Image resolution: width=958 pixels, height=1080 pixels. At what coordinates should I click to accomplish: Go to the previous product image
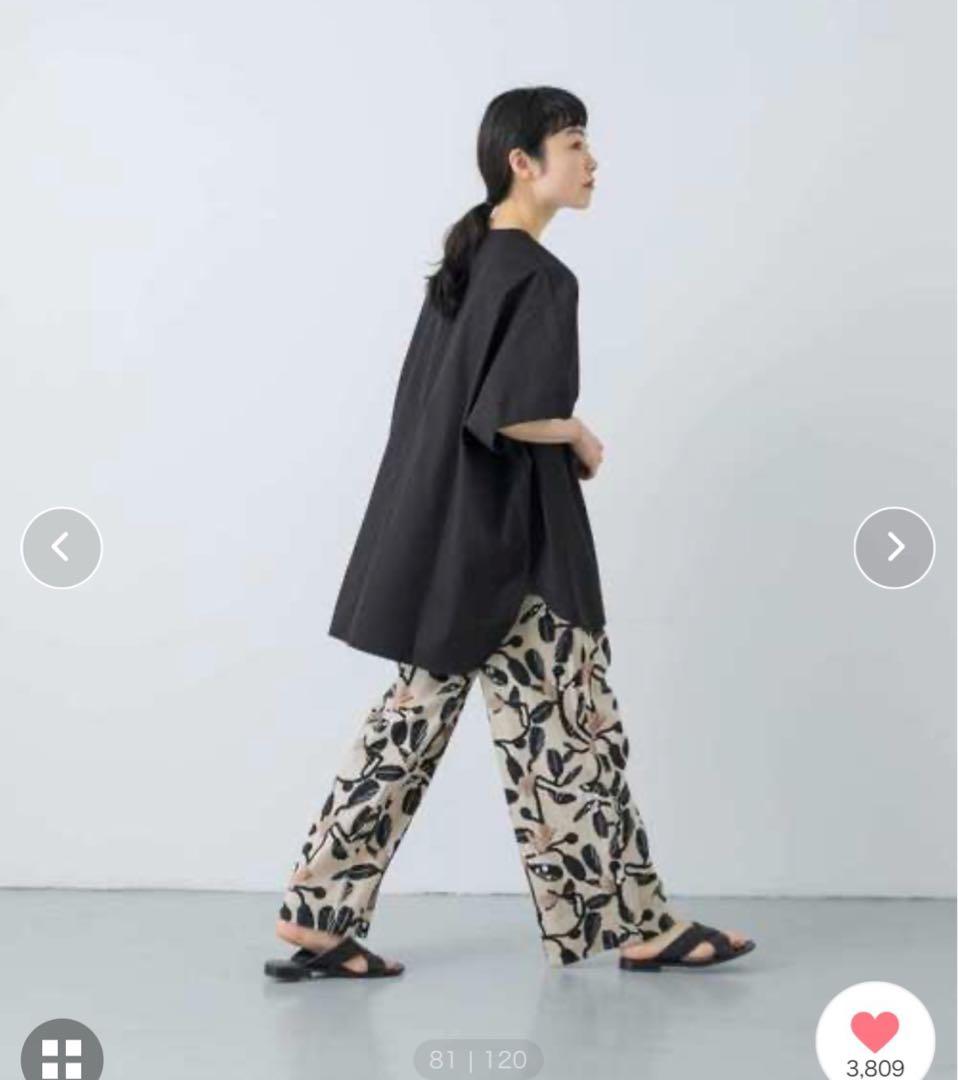[61, 547]
